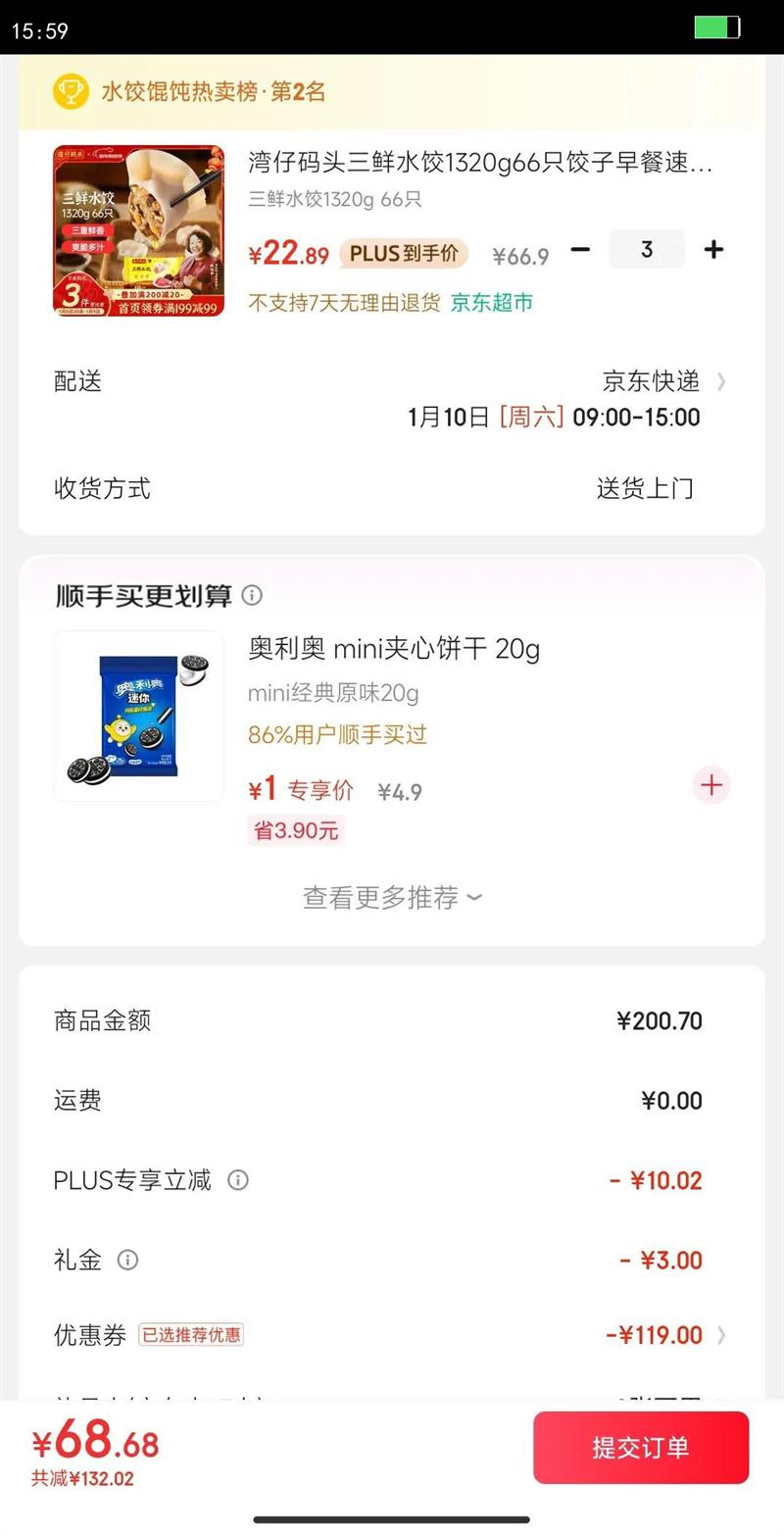This screenshot has width=784, height=1537.
Task: Open info icon beside 顺手买更划算
Action: coord(253,596)
